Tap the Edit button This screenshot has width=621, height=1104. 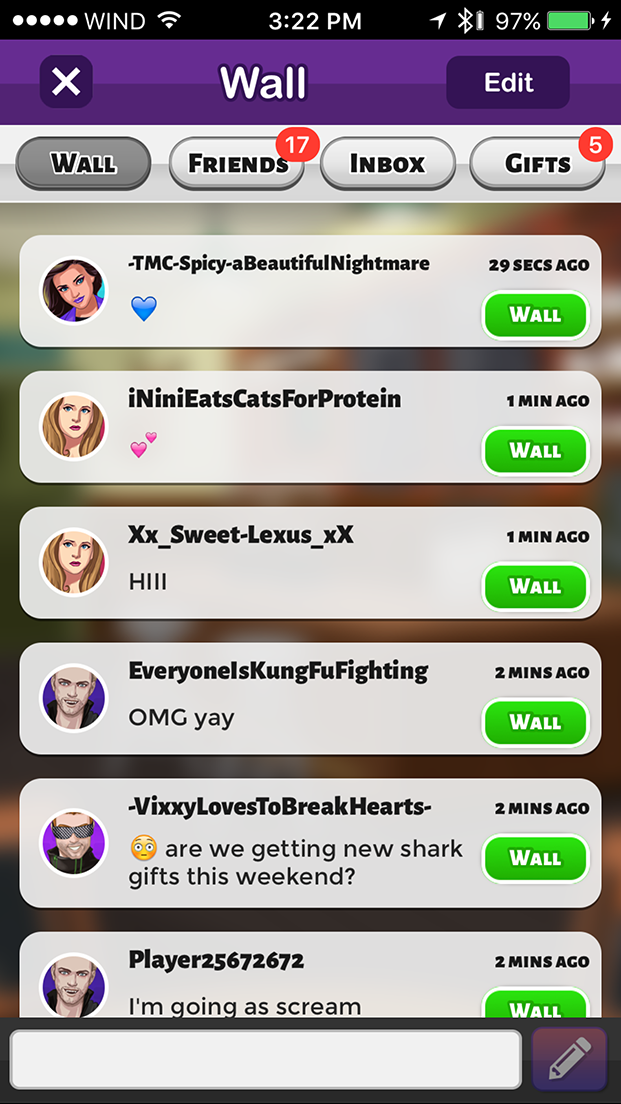point(508,82)
